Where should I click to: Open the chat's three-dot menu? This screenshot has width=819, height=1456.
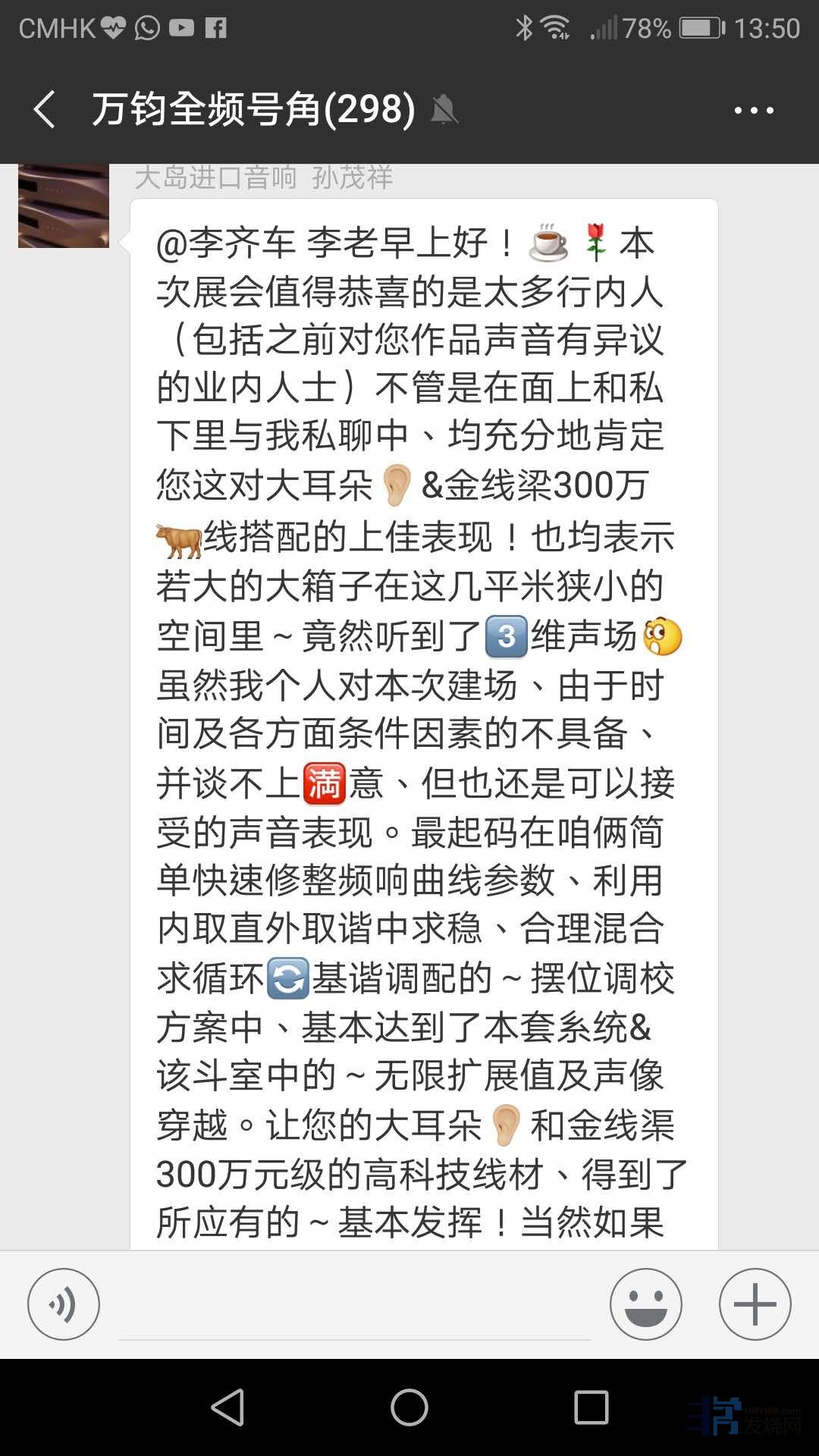coord(754,111)
